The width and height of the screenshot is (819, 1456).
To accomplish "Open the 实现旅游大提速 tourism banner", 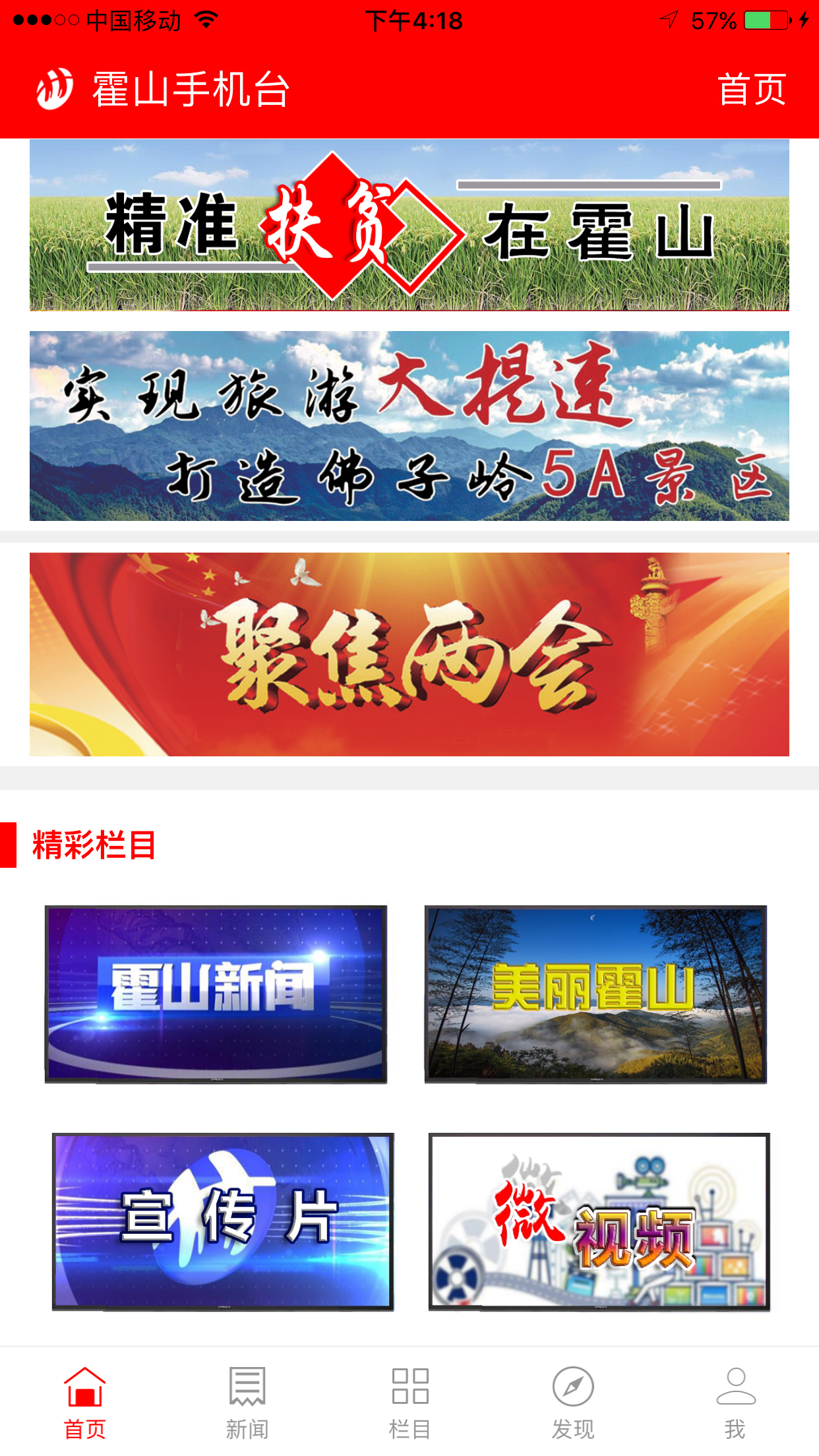I will (409, 426).
